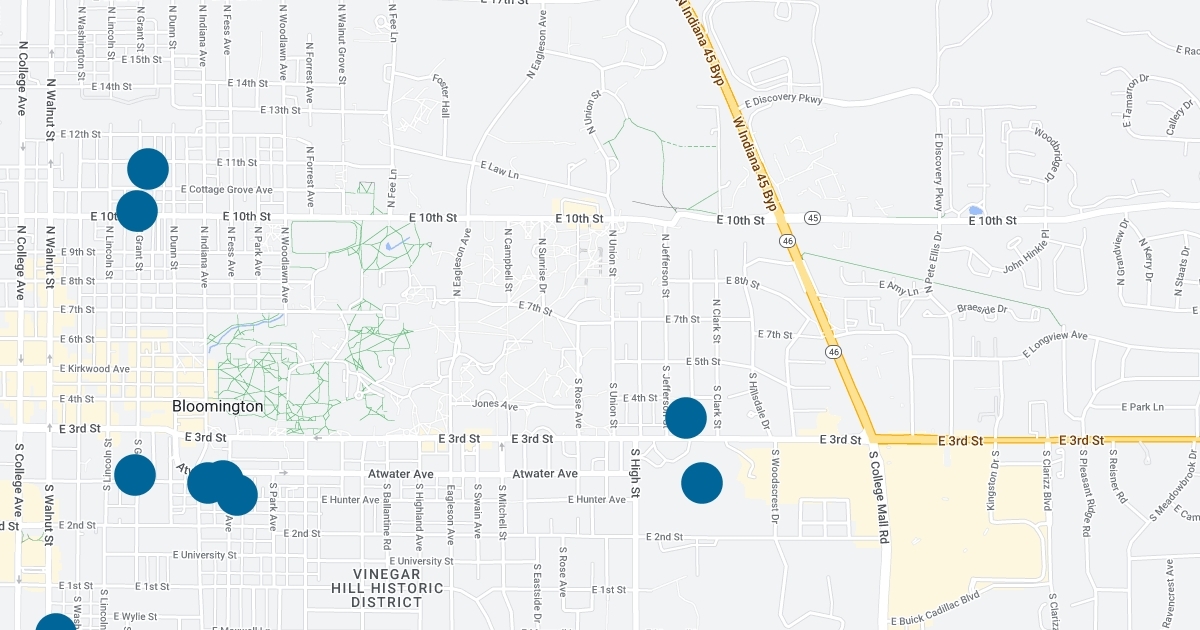Select the marker on E 10th St at N Grant St
Image resolution: width=1200 pixels, height=630 pixels.
click(x=137, y=211)
